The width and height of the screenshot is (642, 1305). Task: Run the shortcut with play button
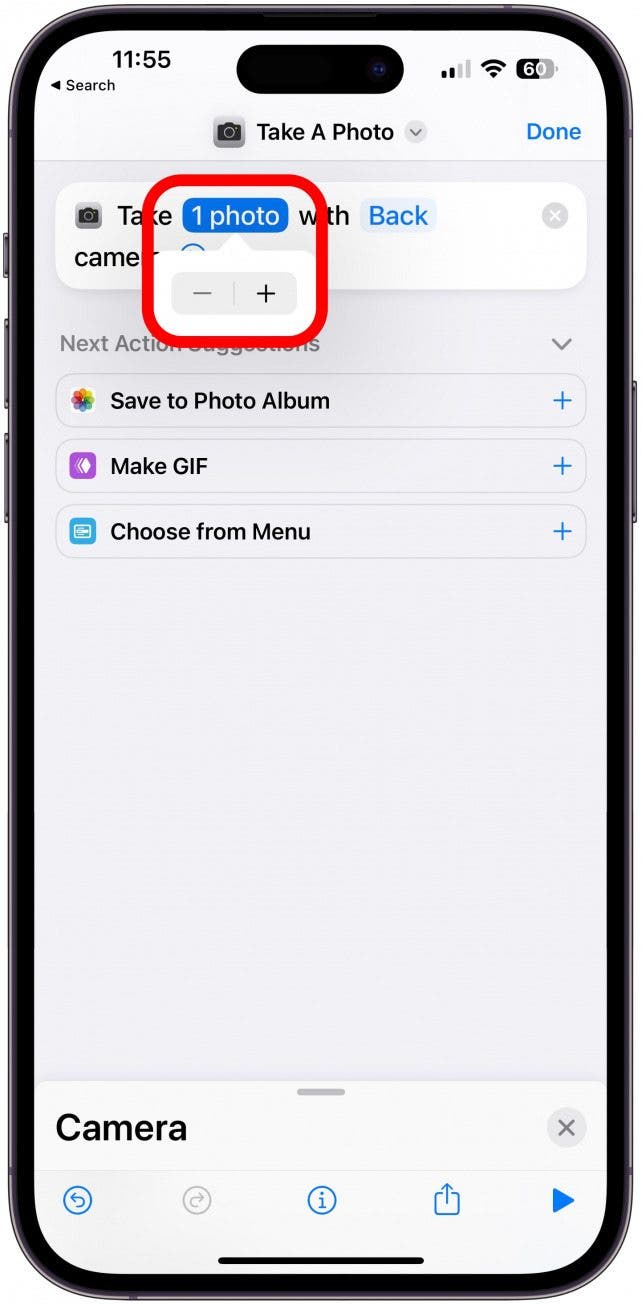(x=563, y=1200)
